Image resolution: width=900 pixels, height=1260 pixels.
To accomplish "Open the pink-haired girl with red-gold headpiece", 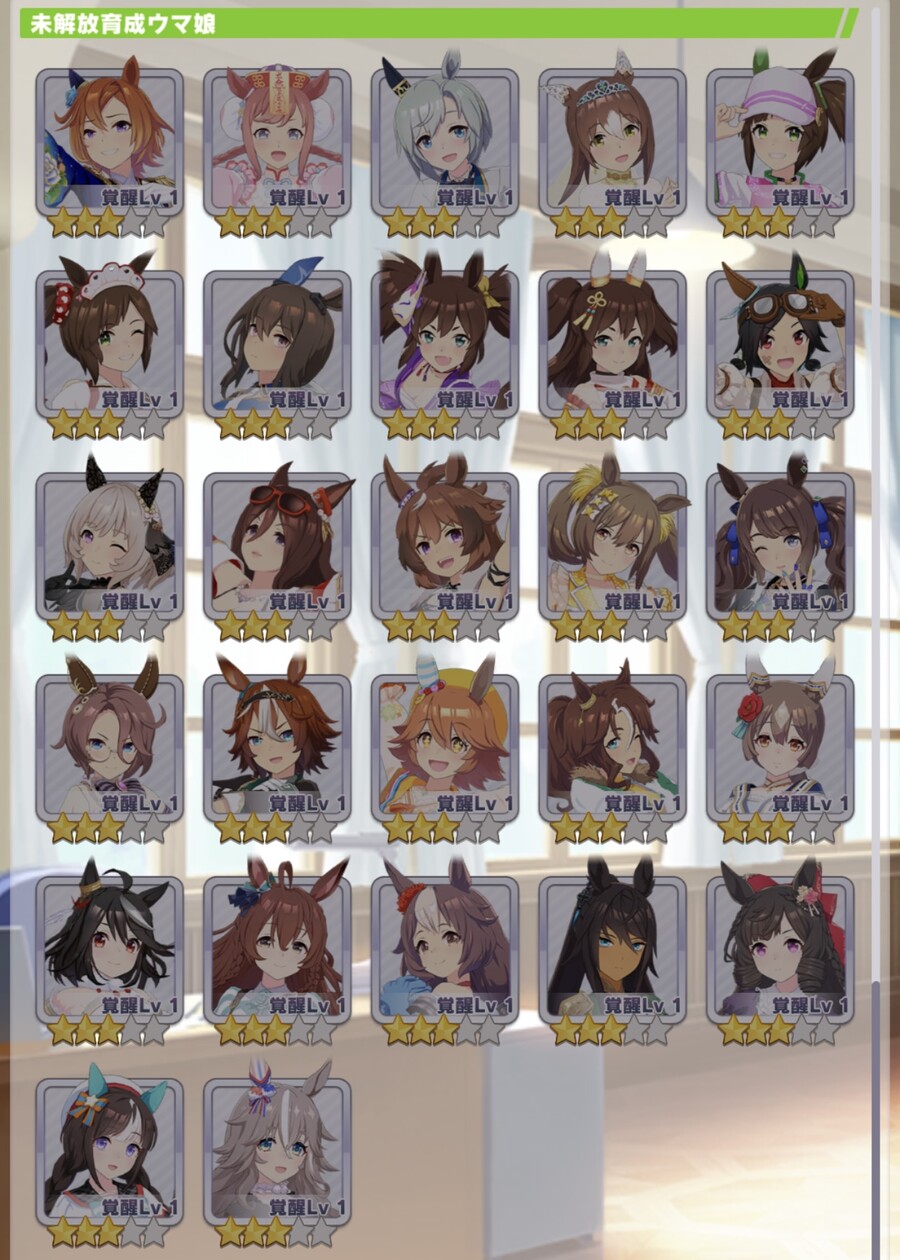I will click(277, 140).
